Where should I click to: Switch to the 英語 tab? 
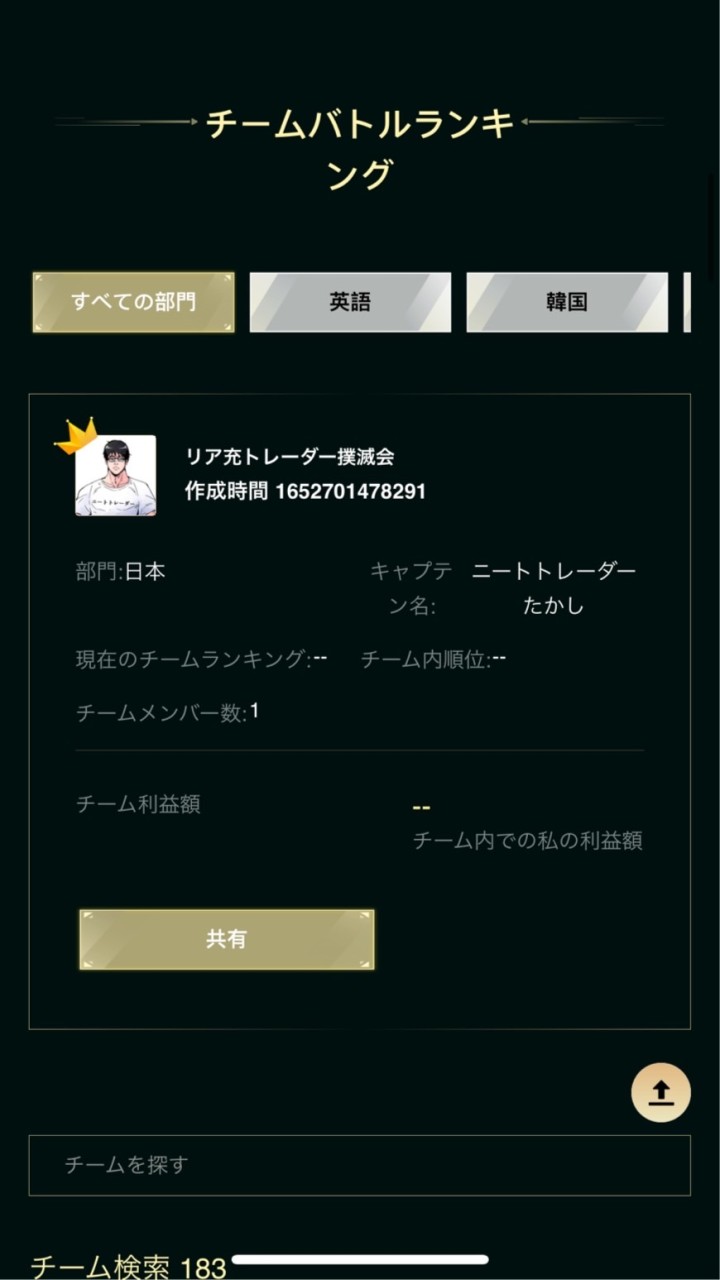coord(350,302)
